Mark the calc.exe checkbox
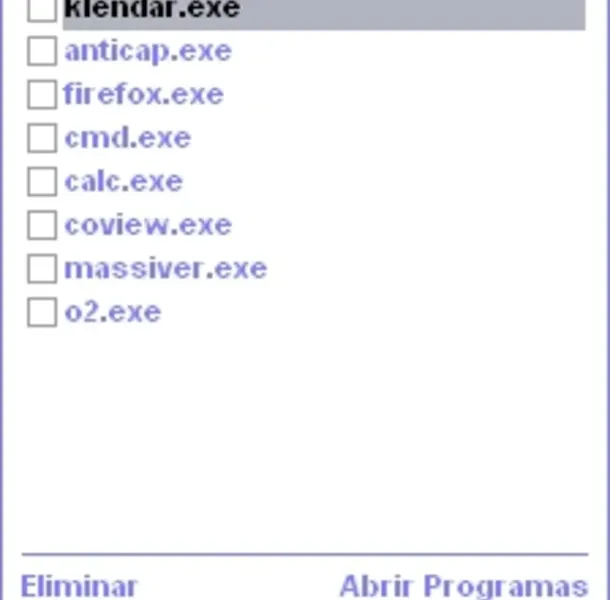The image size is (610, 600). [41, 182]
